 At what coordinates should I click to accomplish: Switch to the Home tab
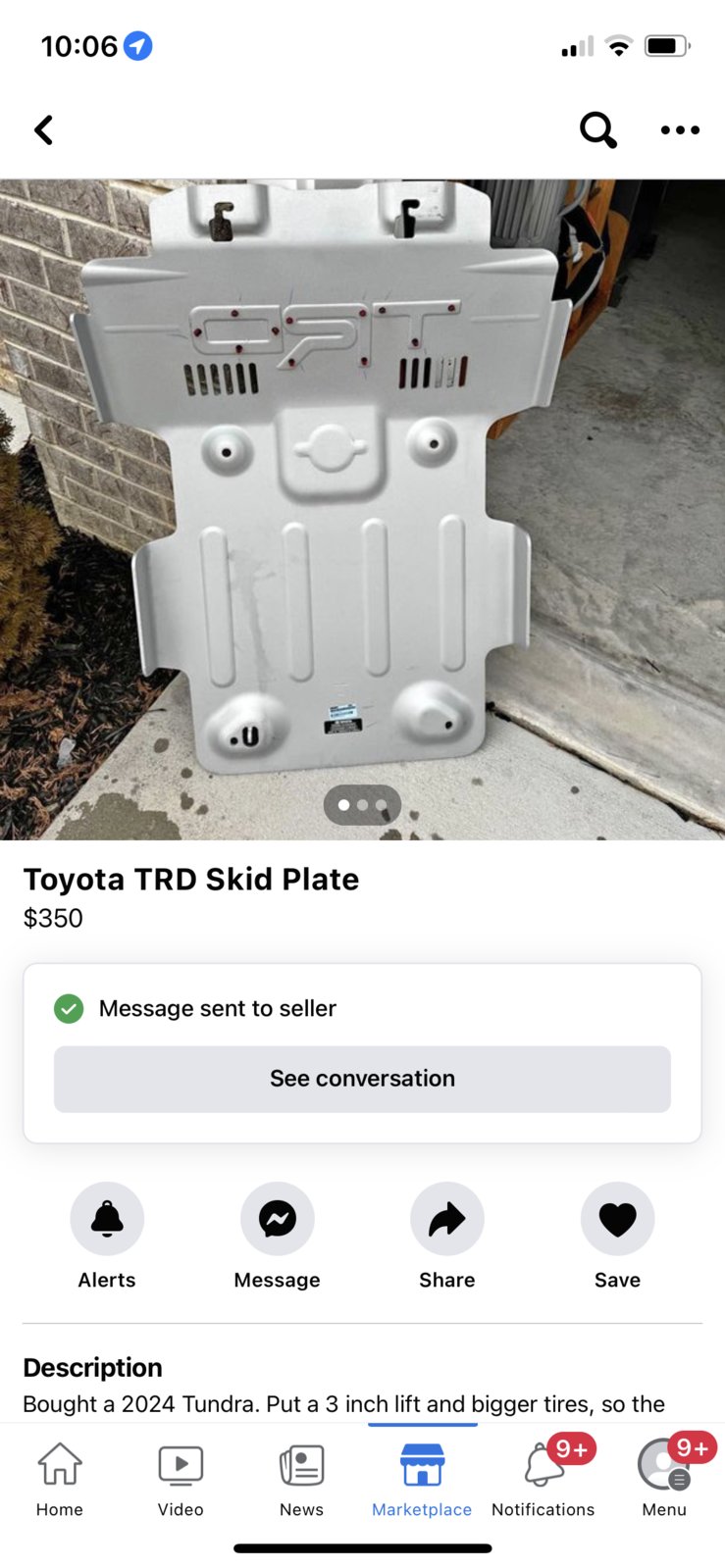[60, 1479]
